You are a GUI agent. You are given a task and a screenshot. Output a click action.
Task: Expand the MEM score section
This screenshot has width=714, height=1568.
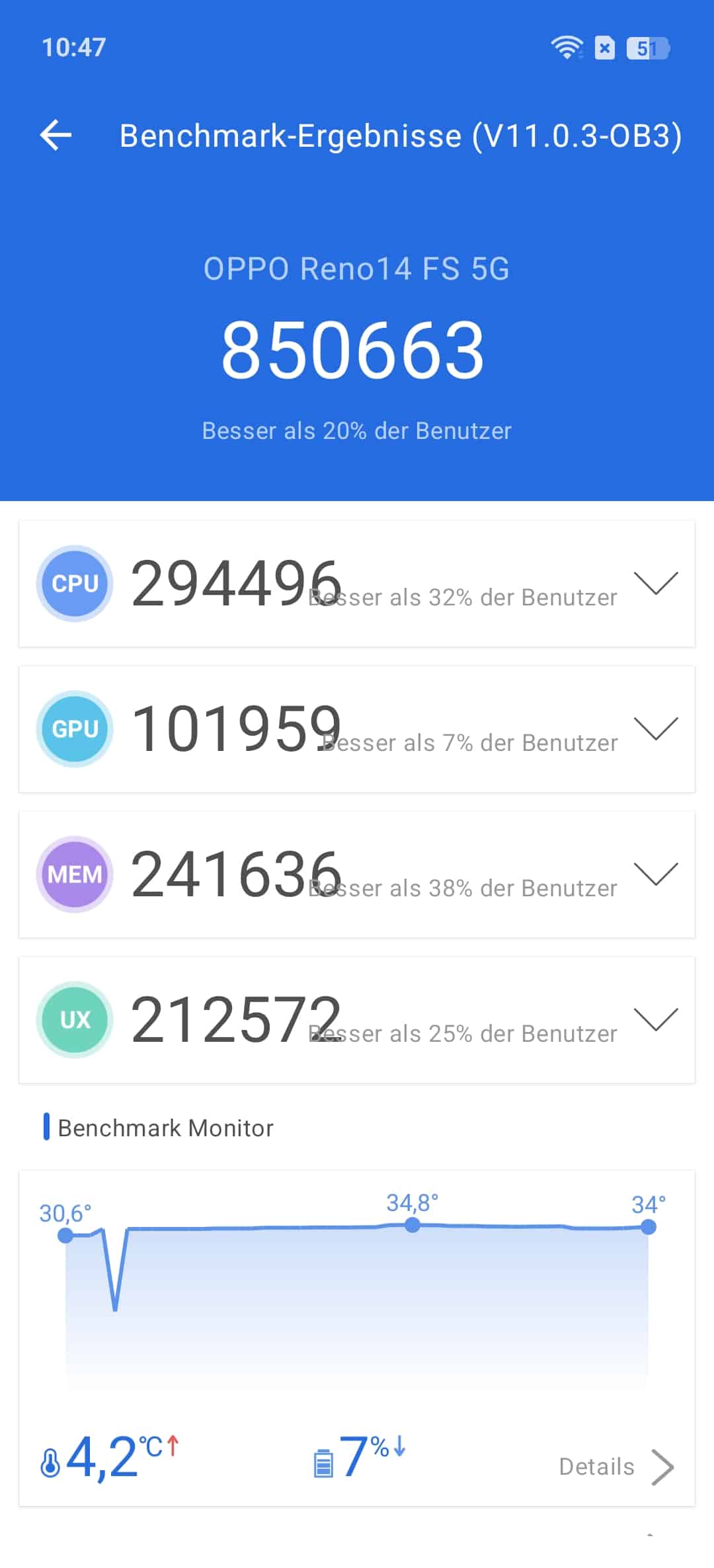(655, 874)
